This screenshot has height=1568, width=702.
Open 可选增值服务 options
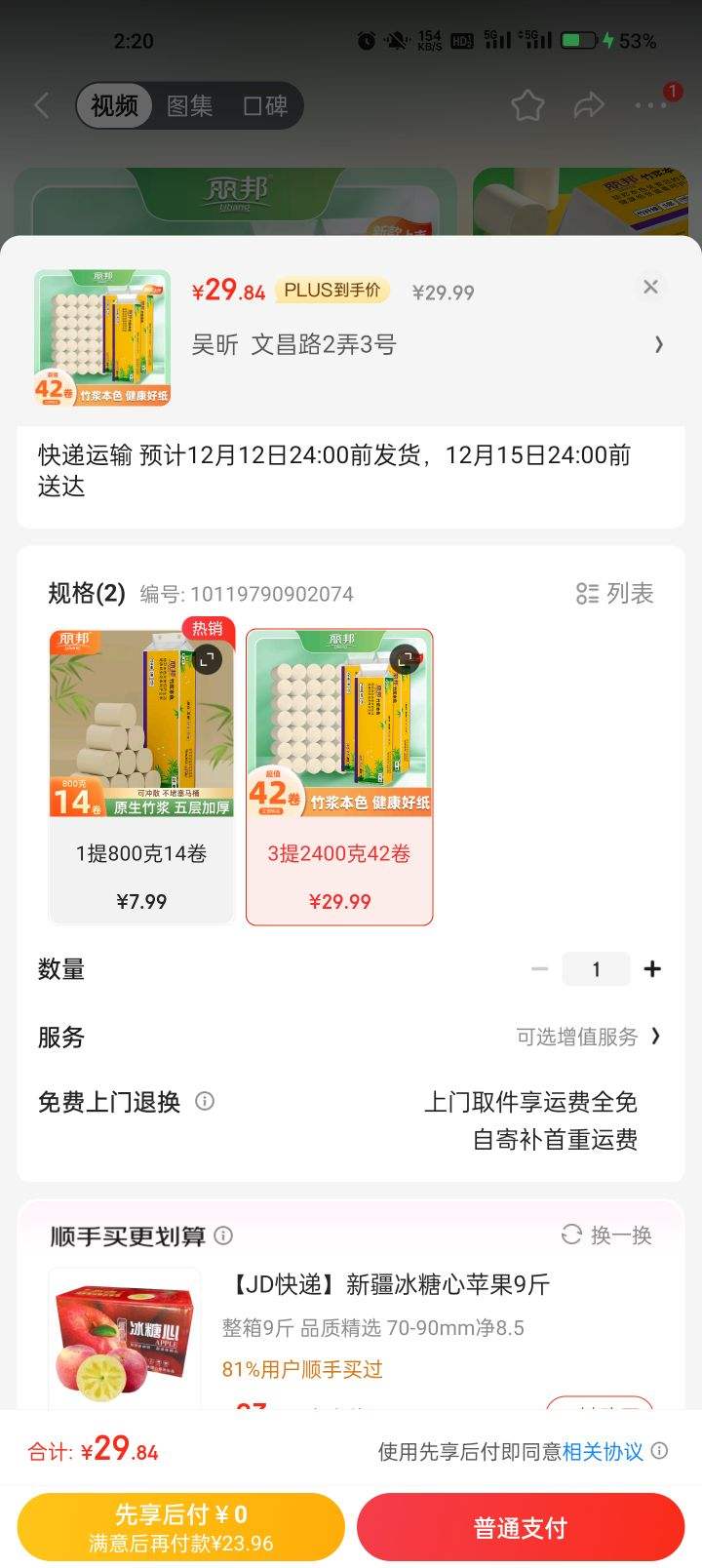coord(589,1037)
